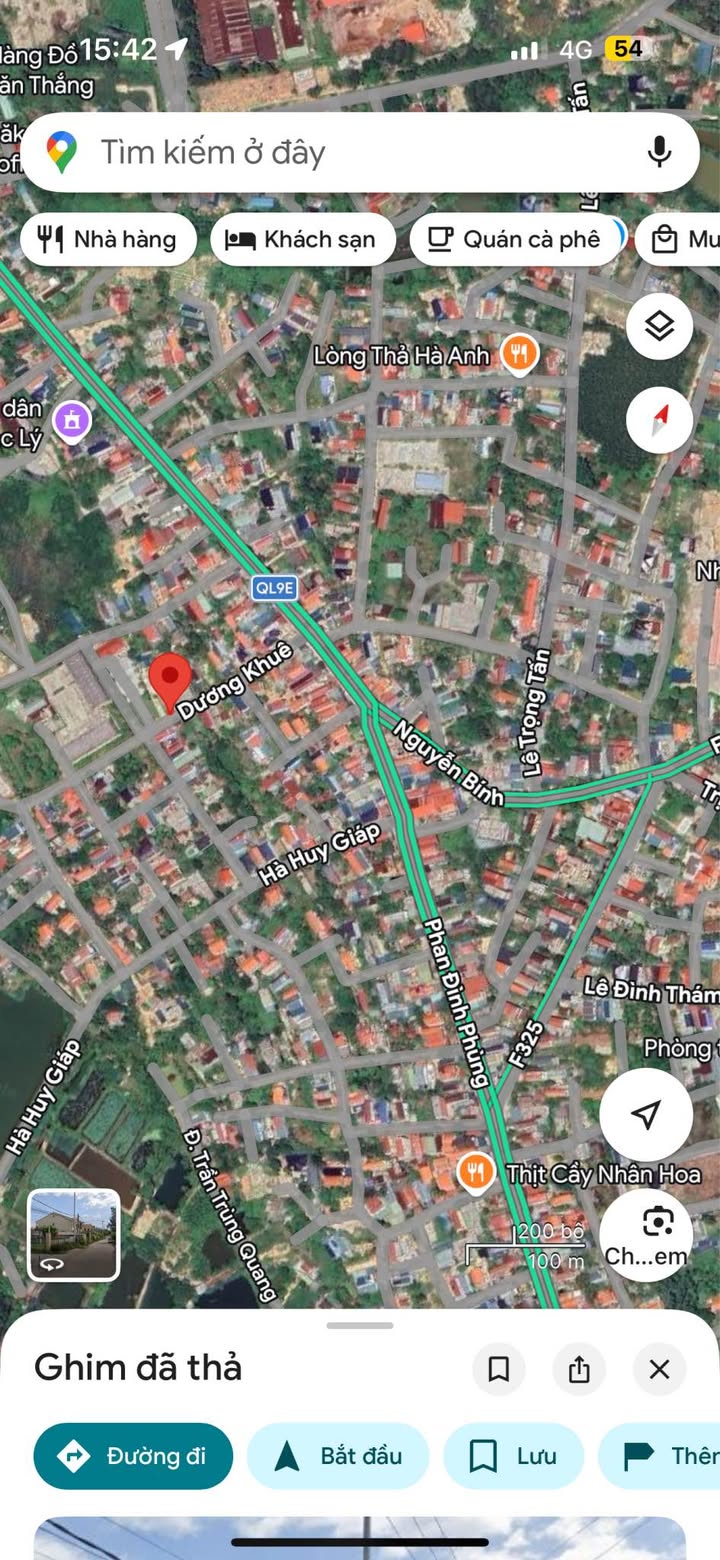Viewport: 720px width, 1560px height.
Task: Share the dropped pin location
Action: pyautogui.click(x=579, y=1369)
